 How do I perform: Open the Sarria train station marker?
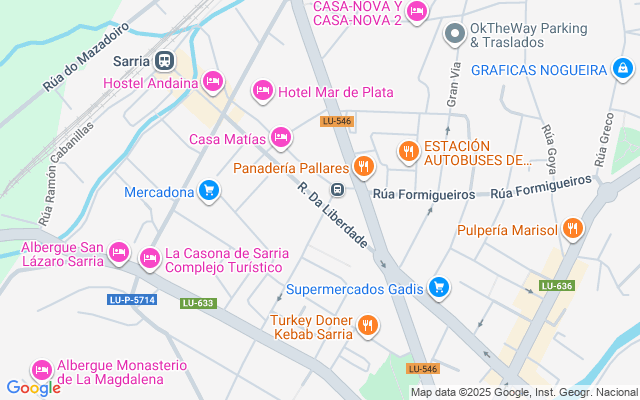coord(164,61)
